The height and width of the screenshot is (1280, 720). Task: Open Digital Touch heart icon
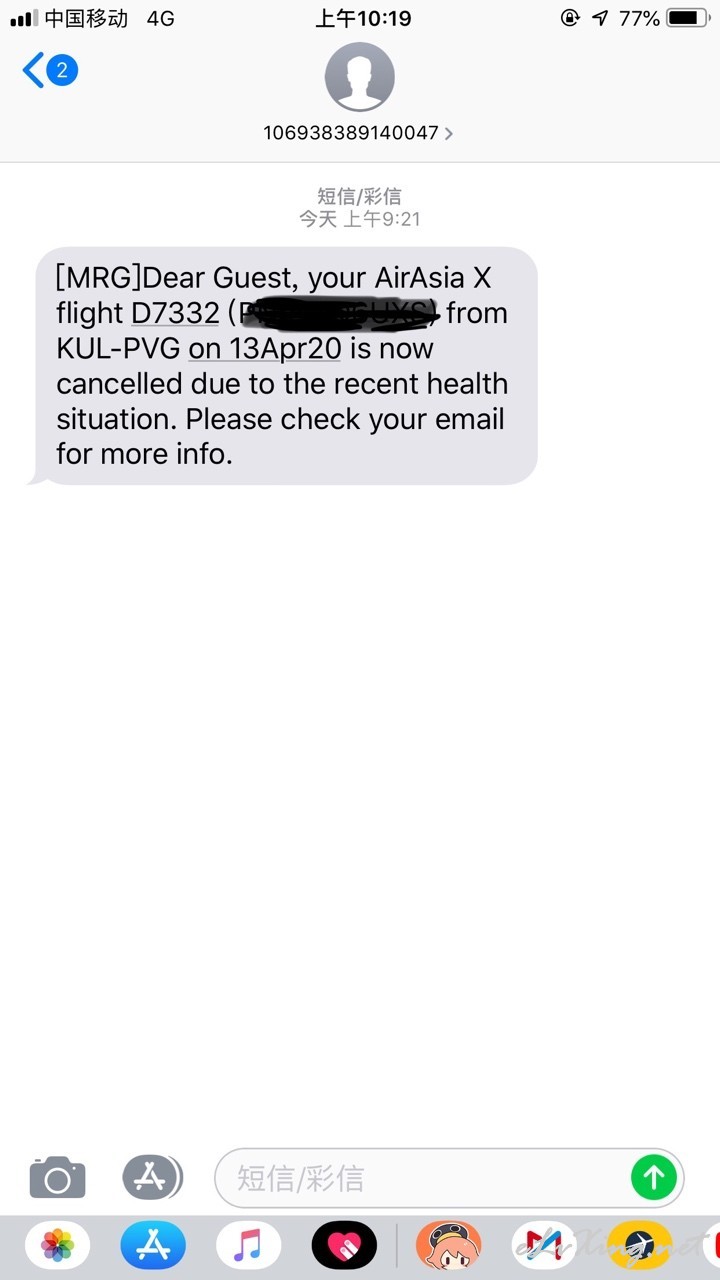pos(344,1246)
